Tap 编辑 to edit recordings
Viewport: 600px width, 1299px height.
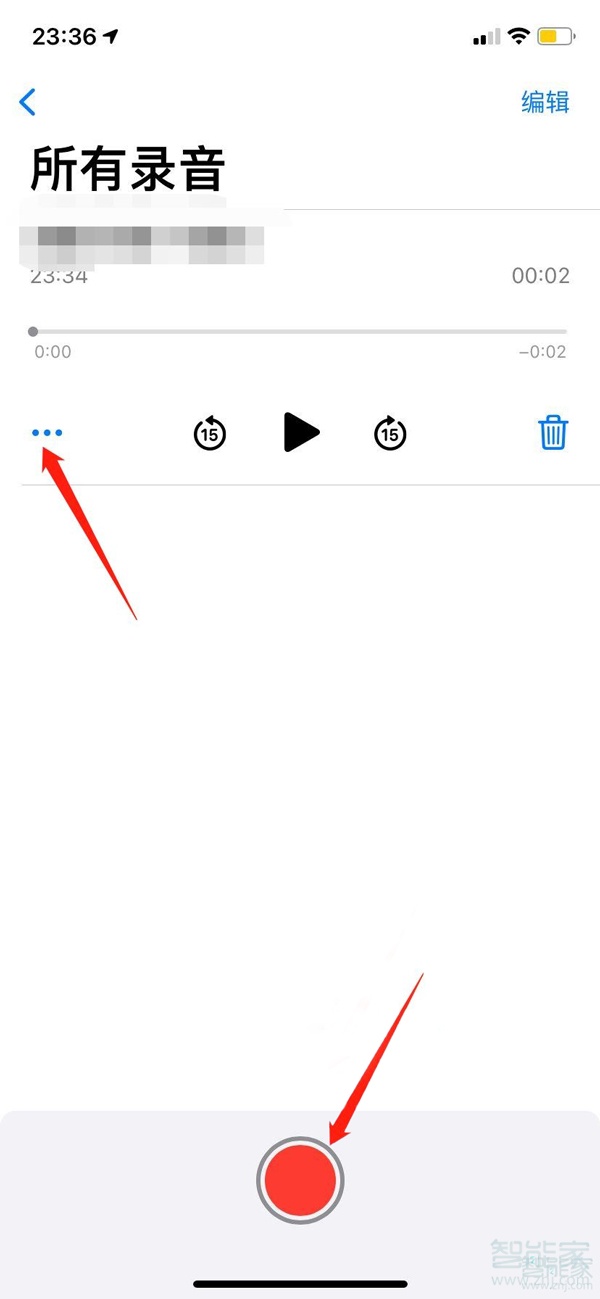point(545,102)
